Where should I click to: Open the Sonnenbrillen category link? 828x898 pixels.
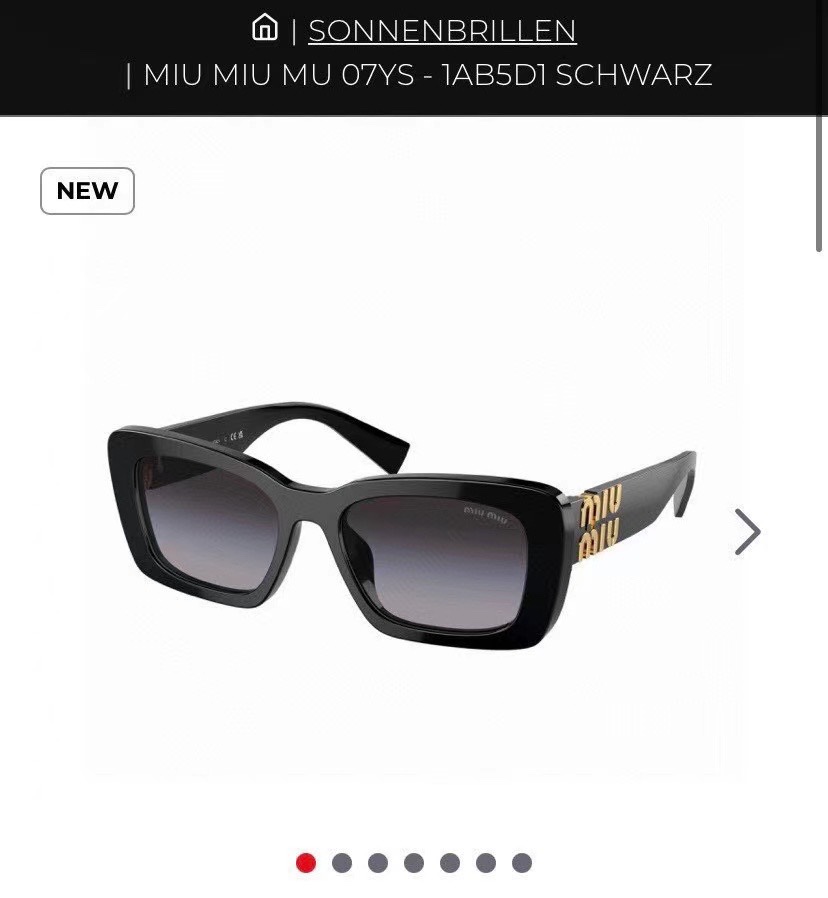coord(442,31)
